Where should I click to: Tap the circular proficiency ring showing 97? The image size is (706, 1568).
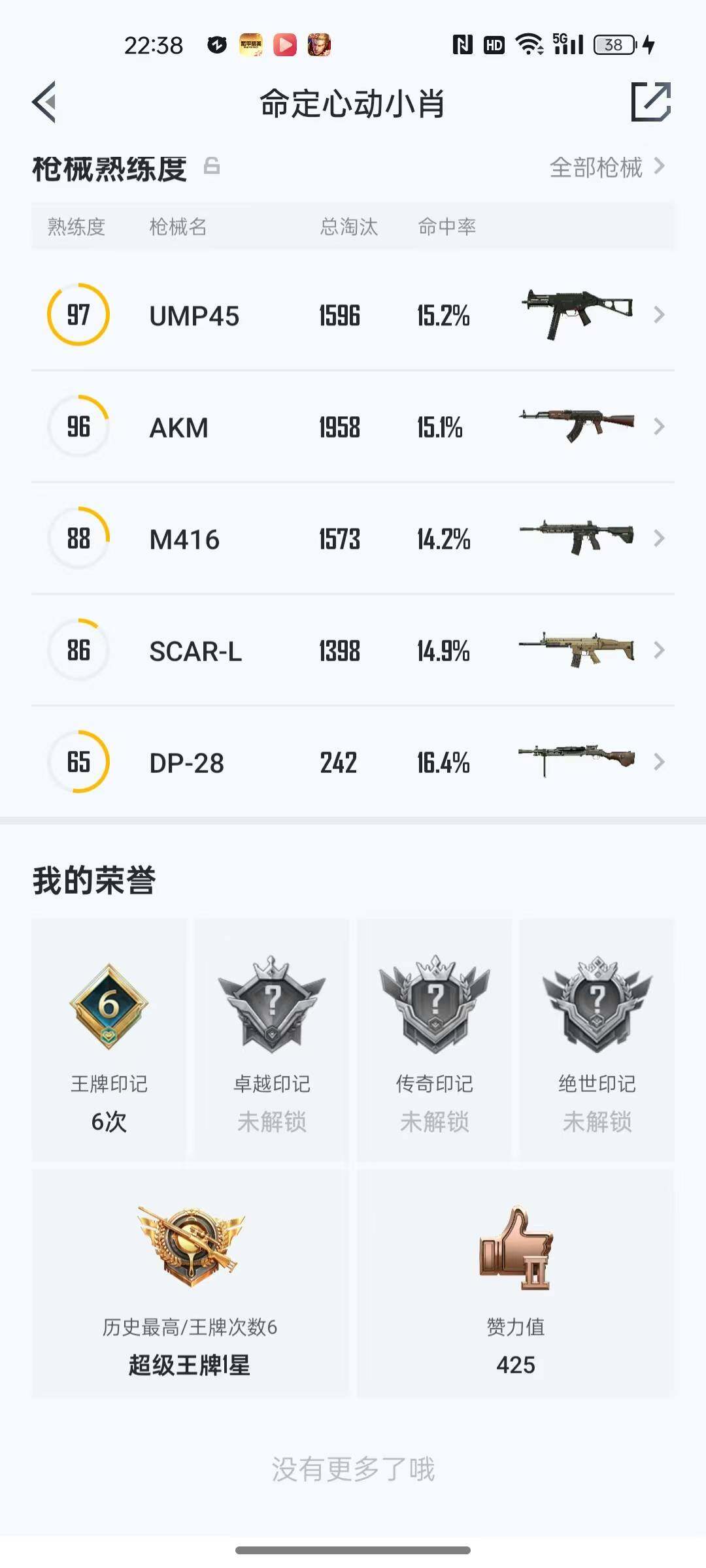point(78,316)
